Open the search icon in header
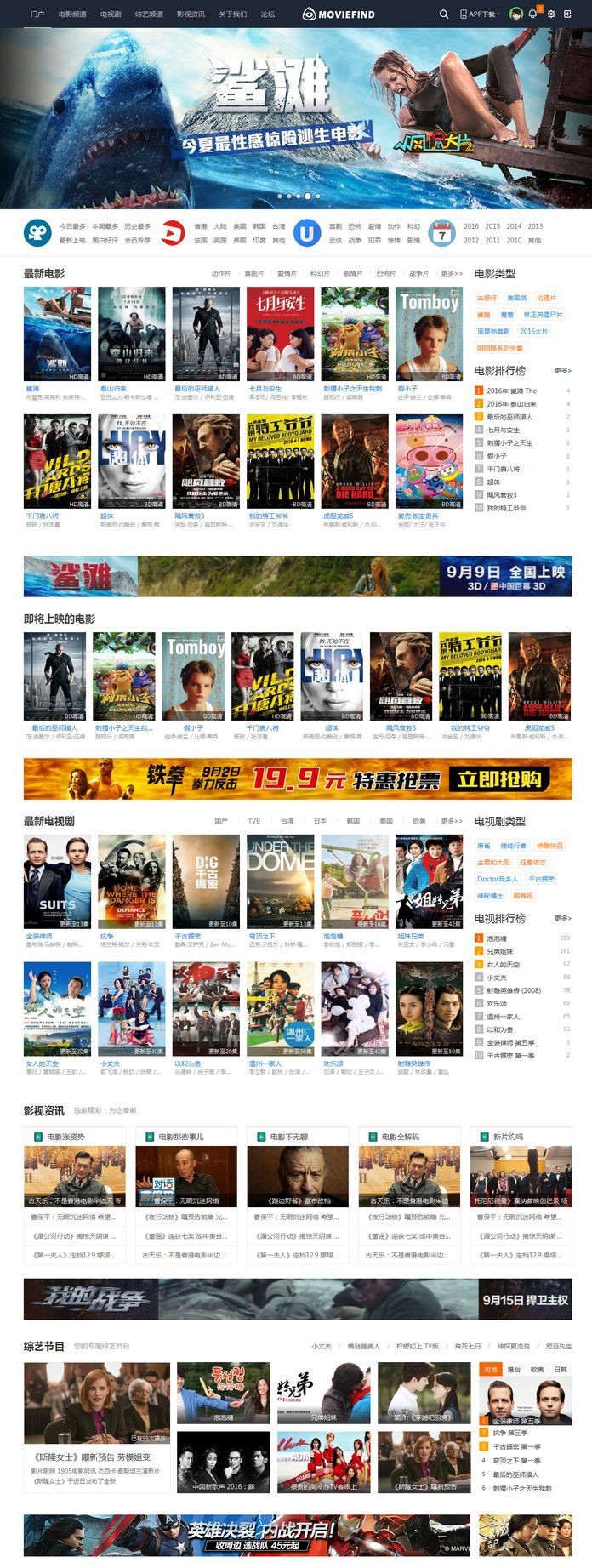The height and width of the screenshot is (1568, 592). [443, 14]
